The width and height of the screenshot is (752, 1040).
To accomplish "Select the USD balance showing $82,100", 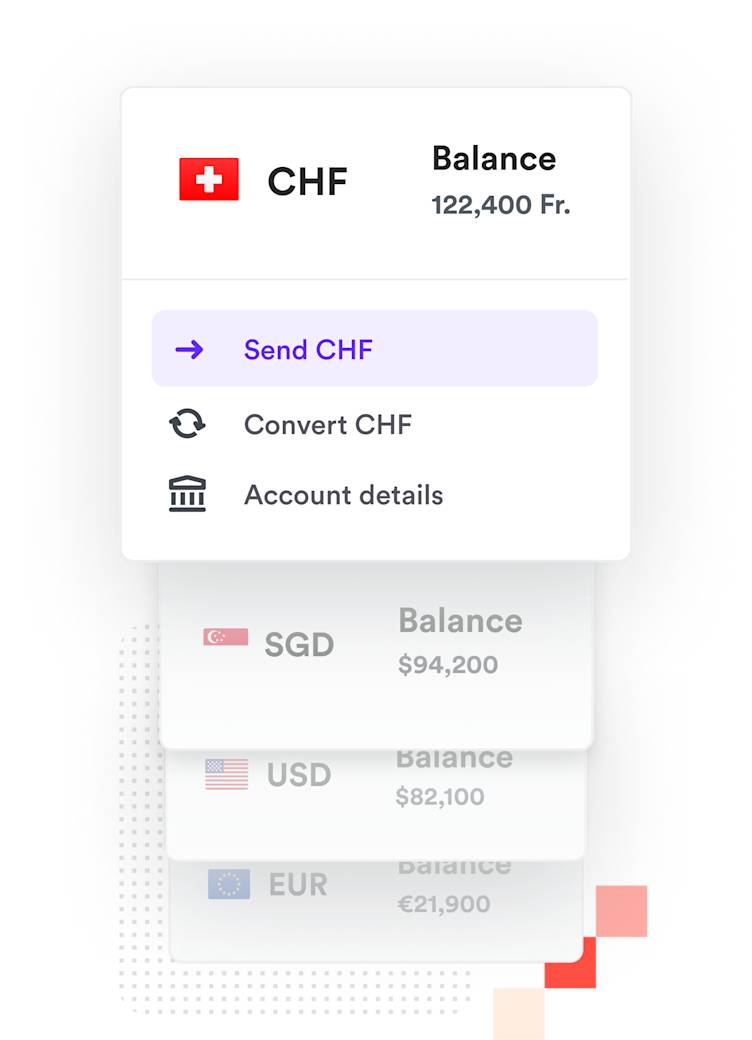I will click(x=441, y=796).
